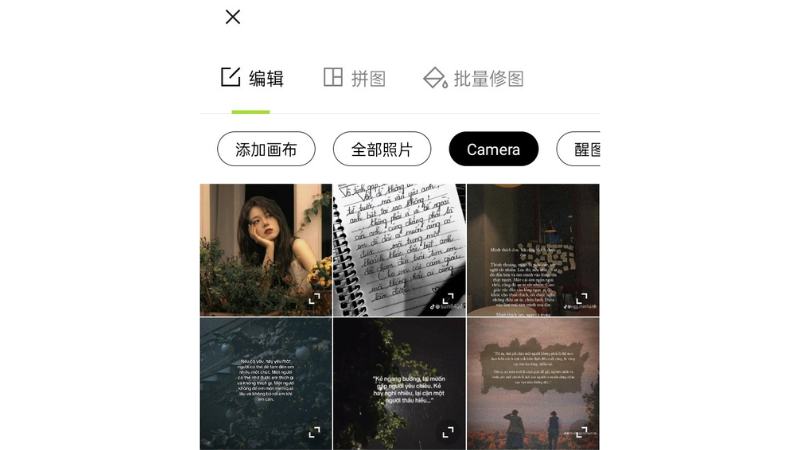Switch to the 编辑 tab

252,78
